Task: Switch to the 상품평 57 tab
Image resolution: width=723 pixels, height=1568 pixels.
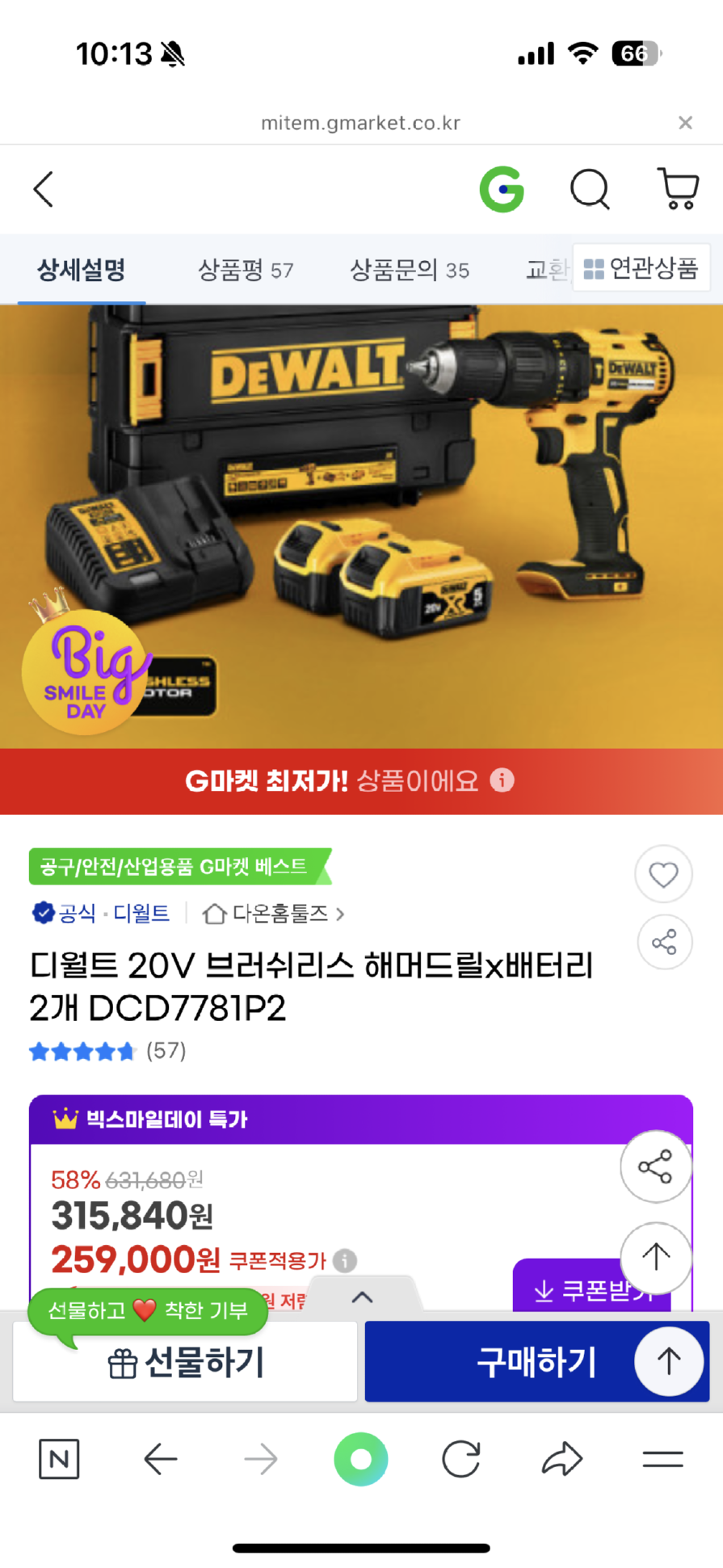Action: pos(246,270)
